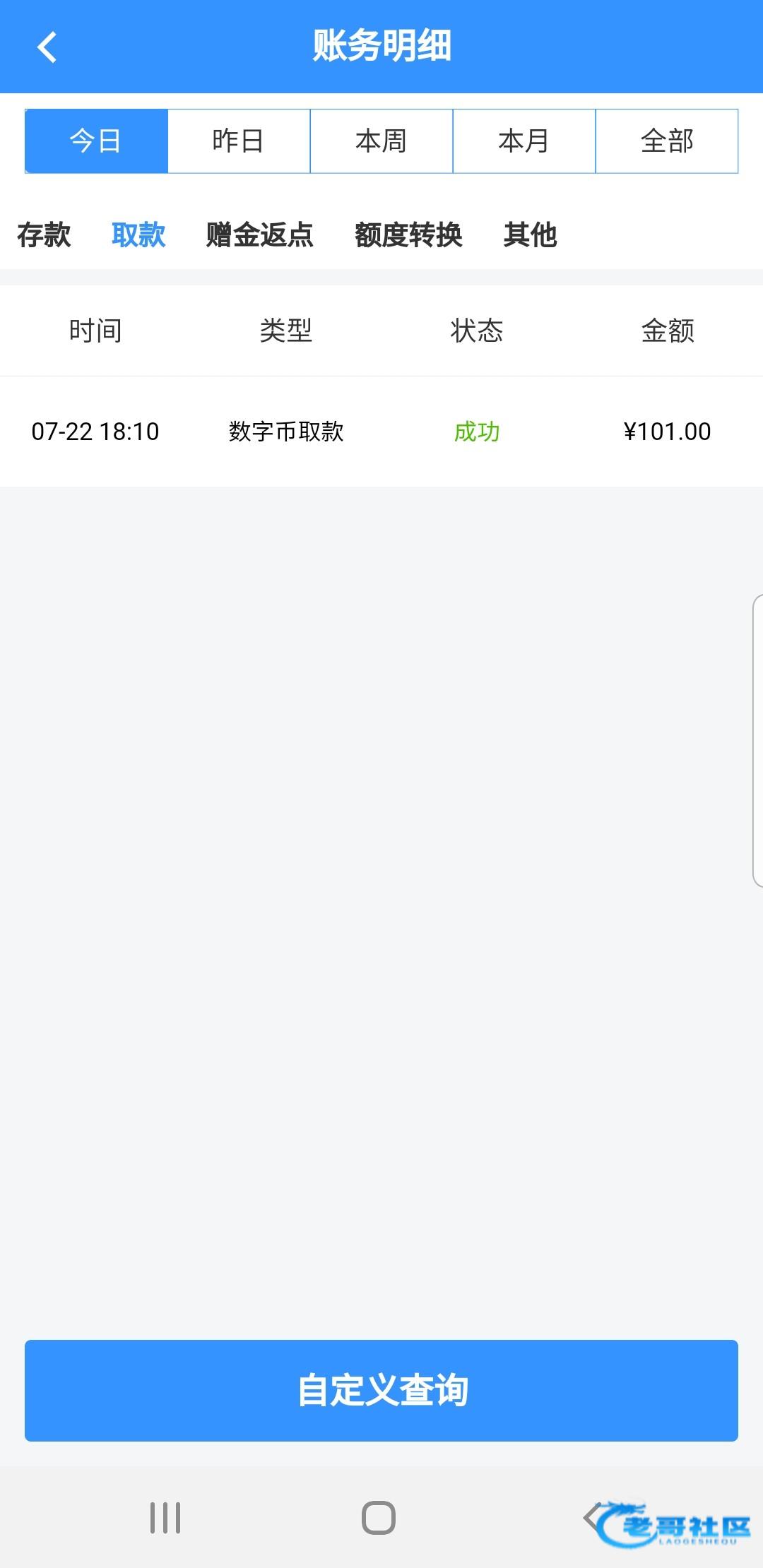Show 全部 records
This screenshot has height=1568, width=763.
(667, 141)
